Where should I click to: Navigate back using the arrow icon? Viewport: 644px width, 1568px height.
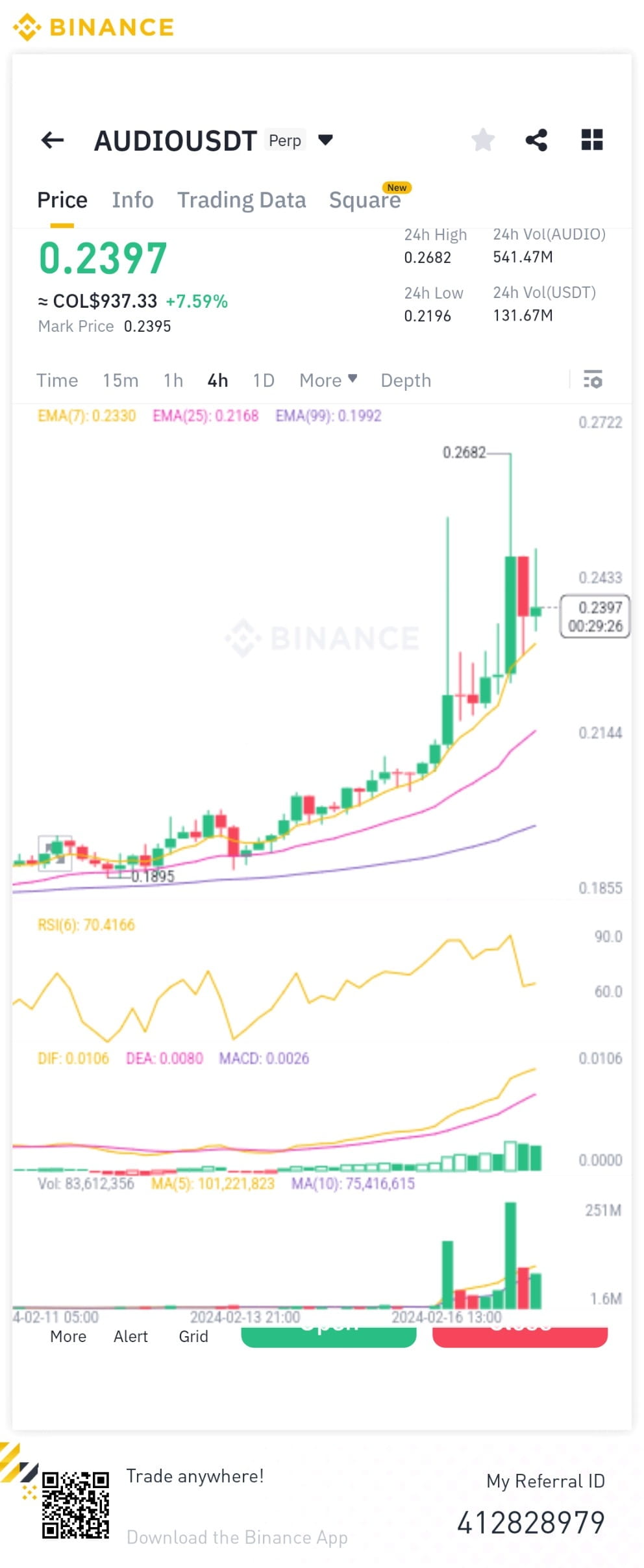[x=52, y=140]
